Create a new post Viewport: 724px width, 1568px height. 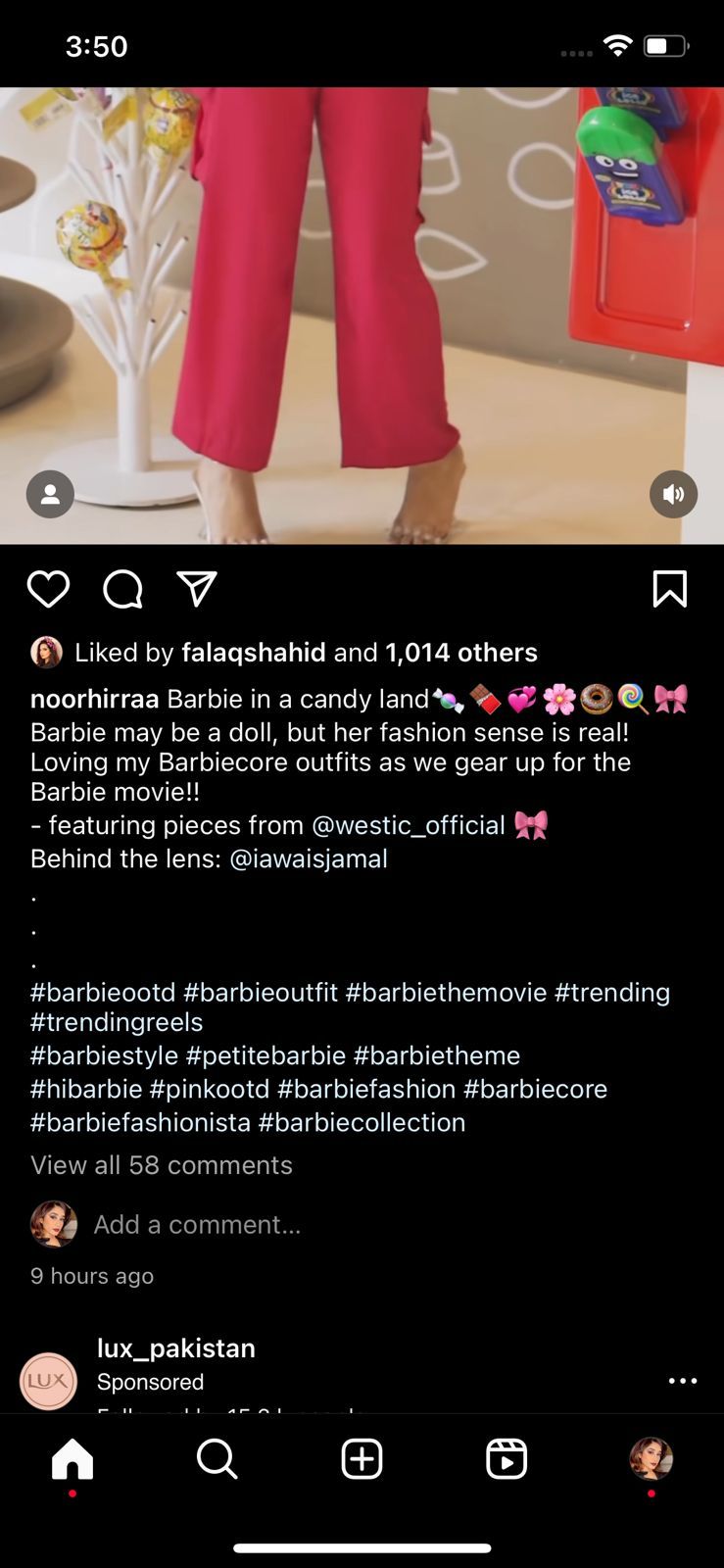(362, 1458)
